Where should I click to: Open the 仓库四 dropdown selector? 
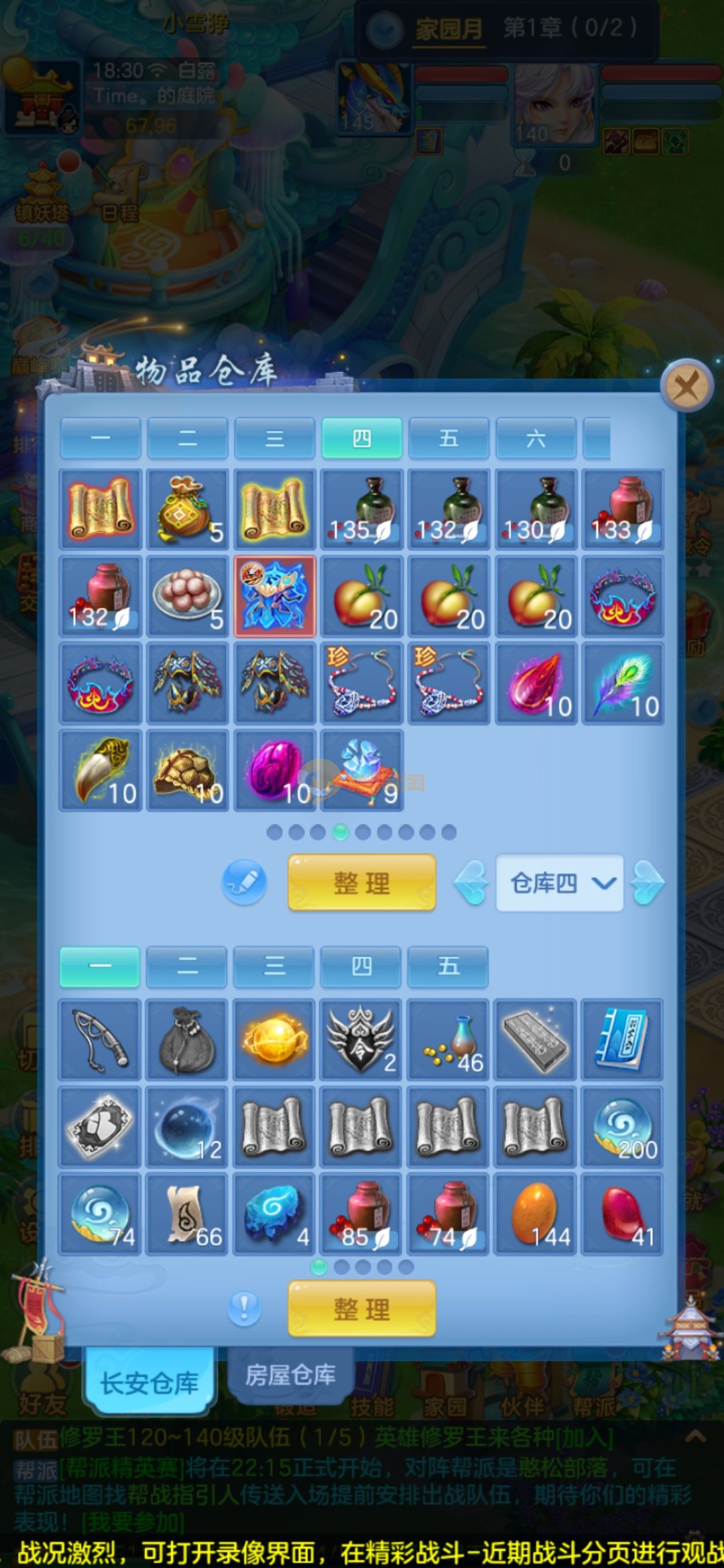[x=560, y=883]
